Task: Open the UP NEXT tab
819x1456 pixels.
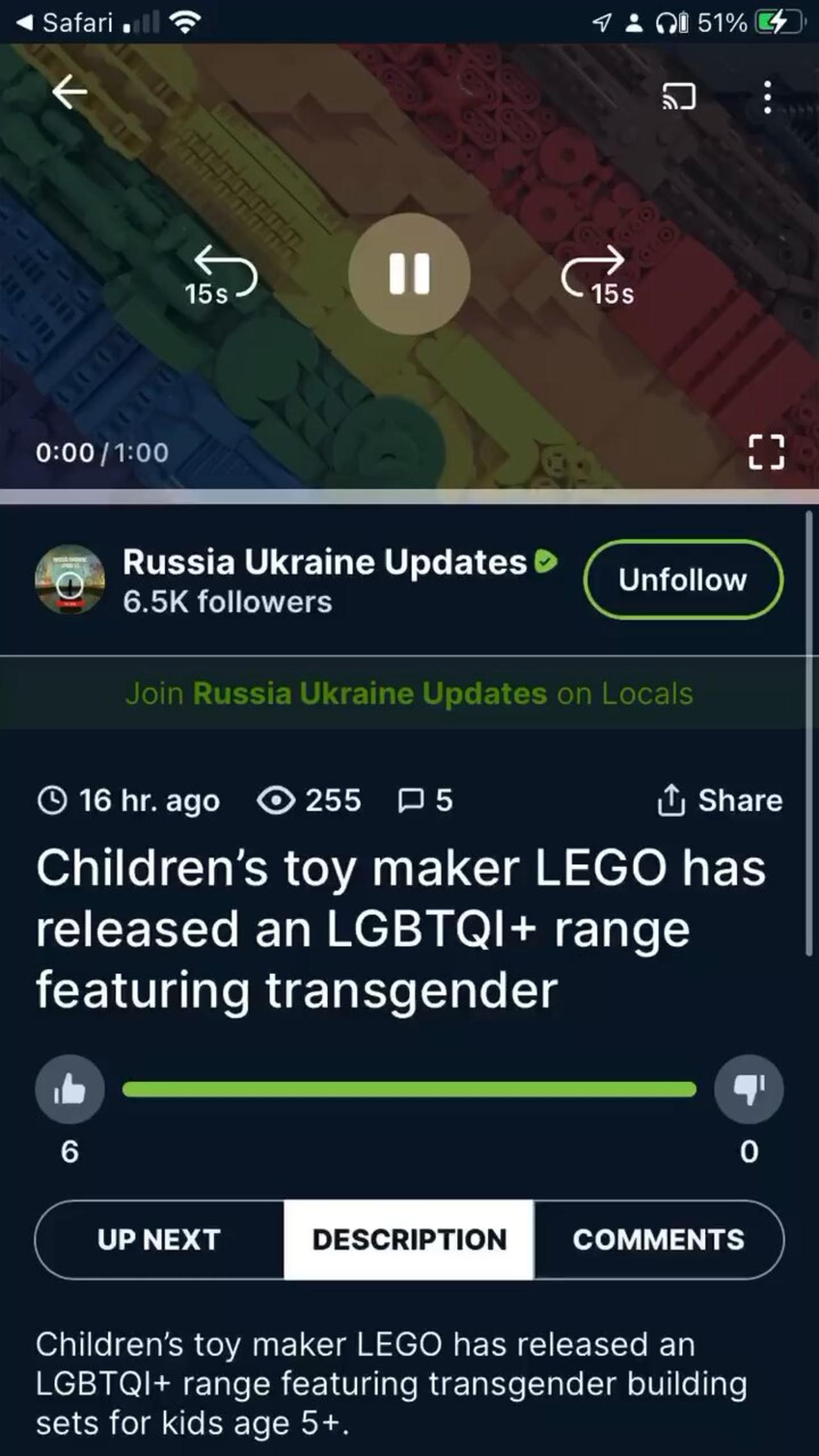Action: pyautogui.click(x=157, y=1240)
